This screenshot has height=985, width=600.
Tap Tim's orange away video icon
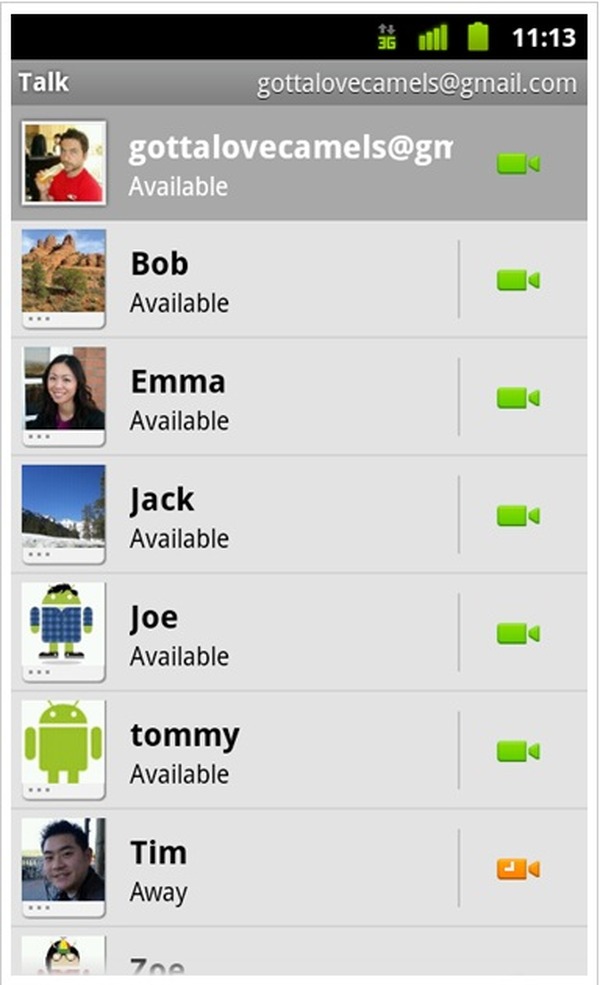click(518, 869)
